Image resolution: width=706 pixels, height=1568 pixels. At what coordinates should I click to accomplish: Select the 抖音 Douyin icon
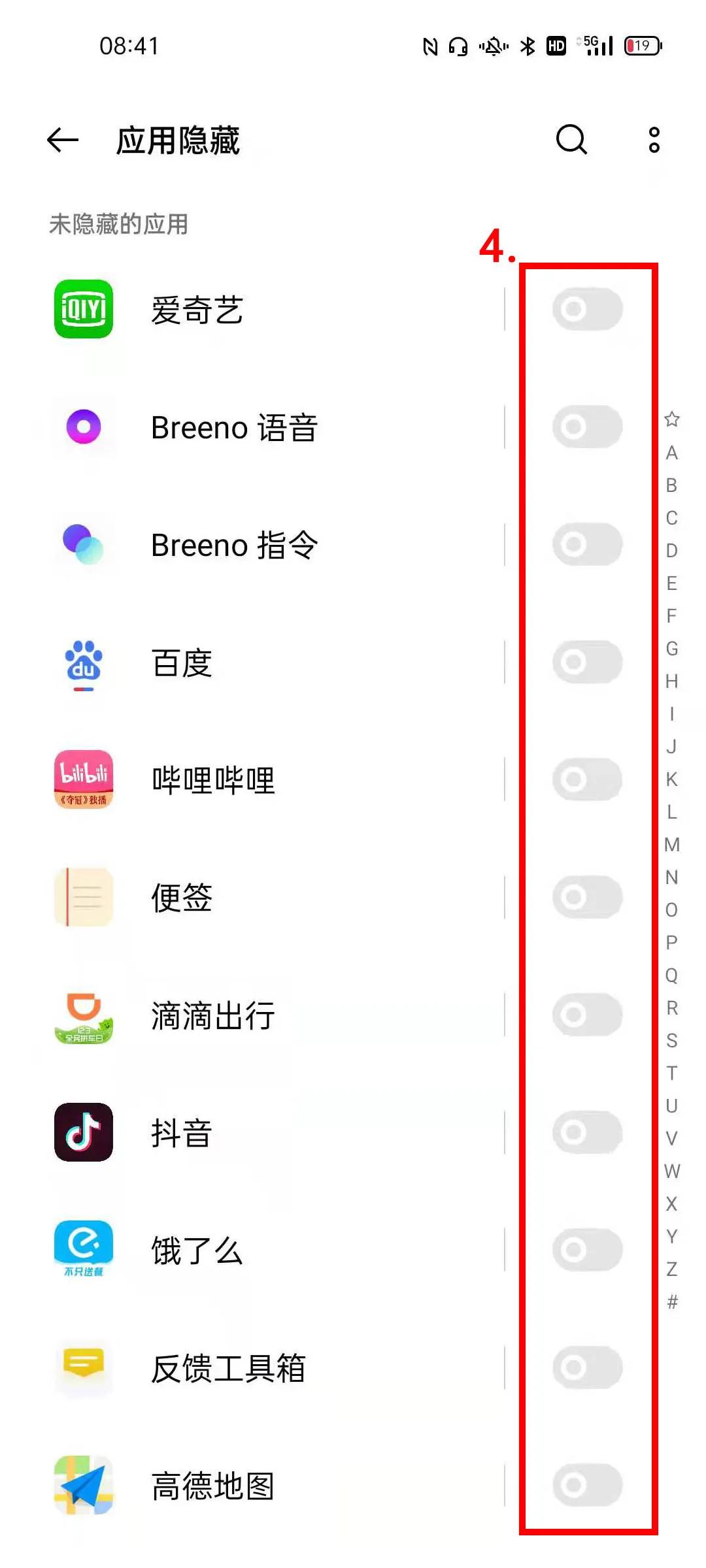(84, 1132)
